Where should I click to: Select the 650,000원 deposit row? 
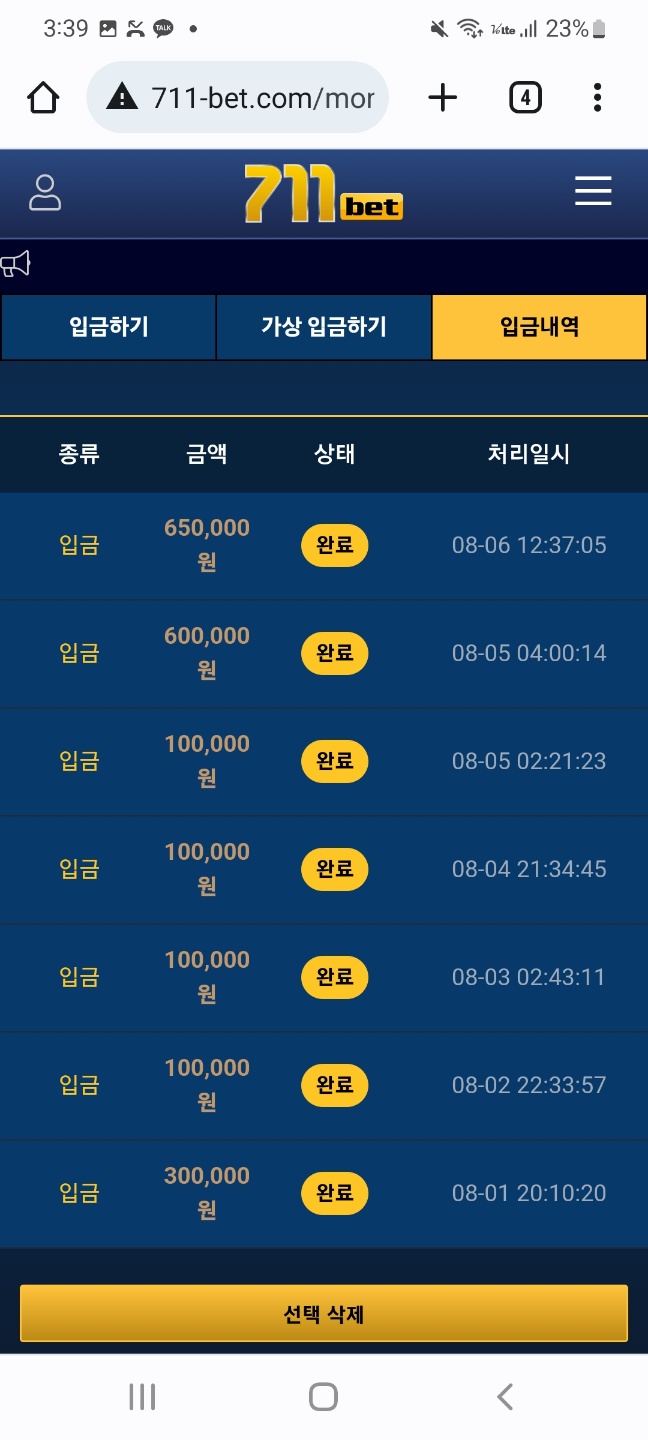coord(324,546)
